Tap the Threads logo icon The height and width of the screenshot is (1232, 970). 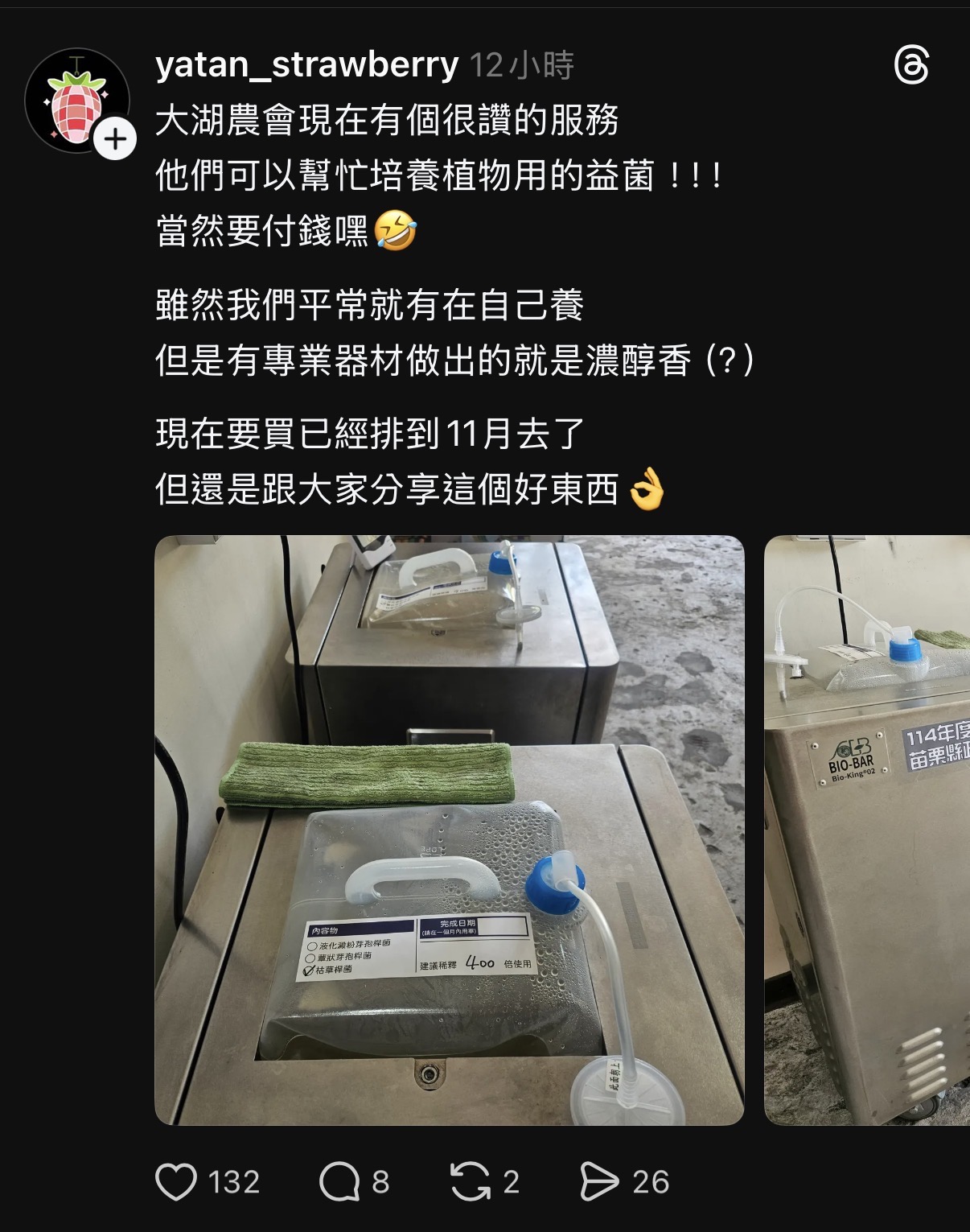pyautogui.click(x=911, y=64)
